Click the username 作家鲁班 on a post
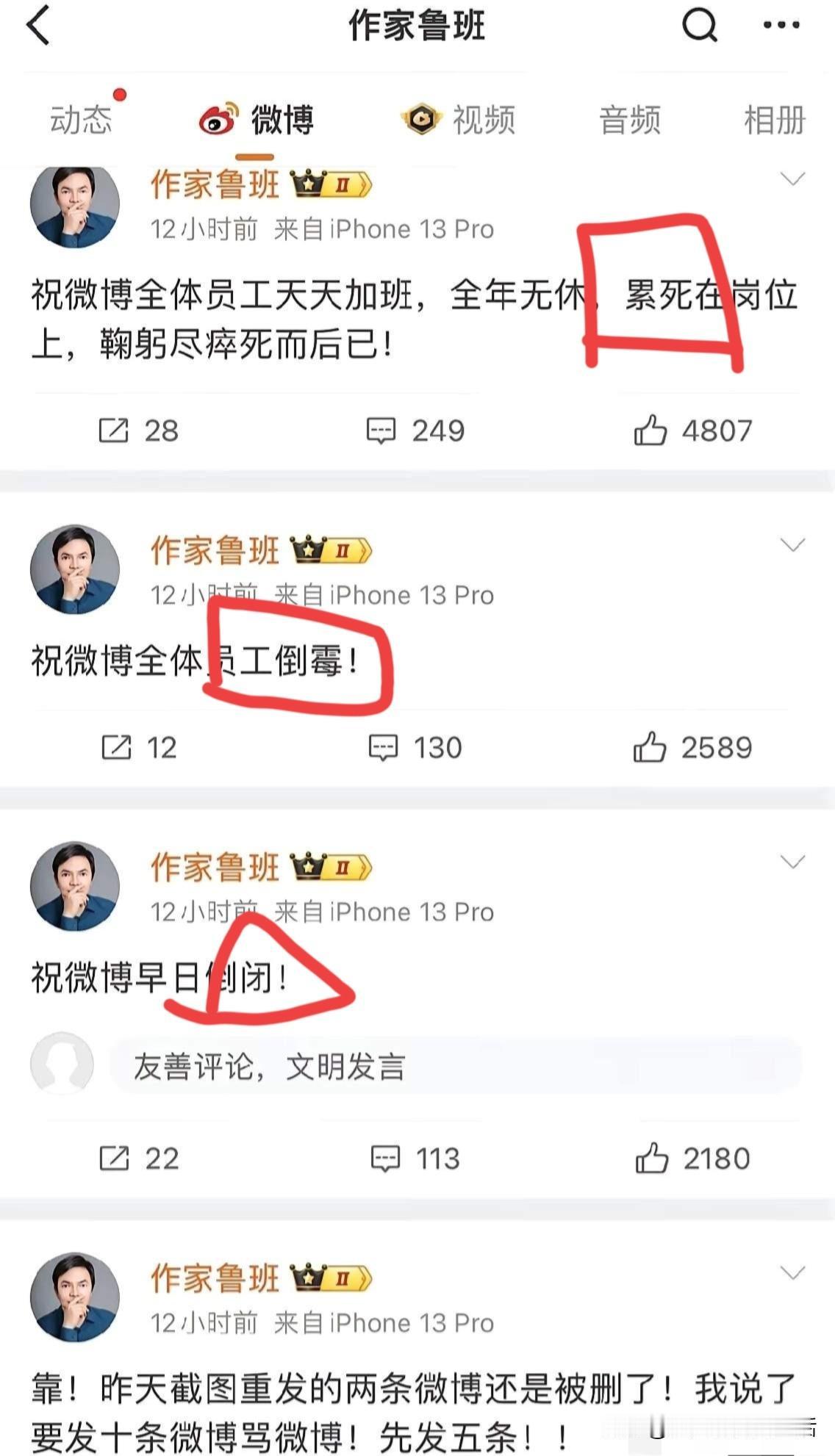The width and height of the screenshot is (835, 1456). click(x=215, y=184)
